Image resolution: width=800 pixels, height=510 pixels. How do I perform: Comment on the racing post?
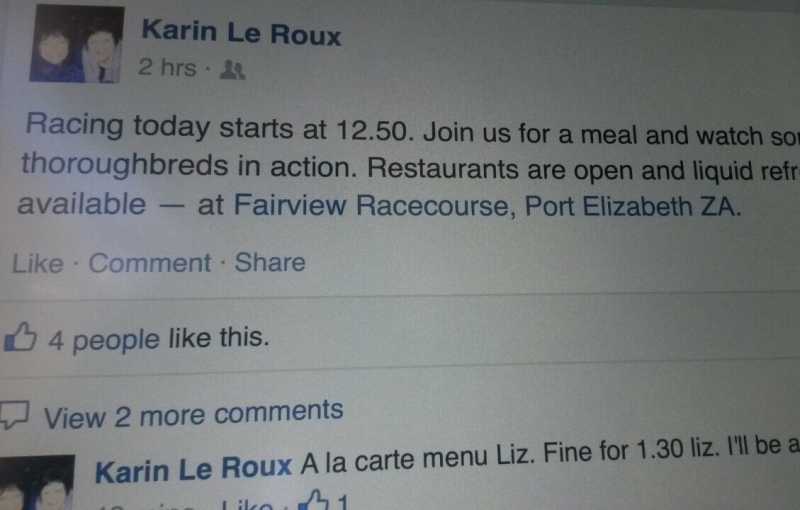(x=150, y=264)
